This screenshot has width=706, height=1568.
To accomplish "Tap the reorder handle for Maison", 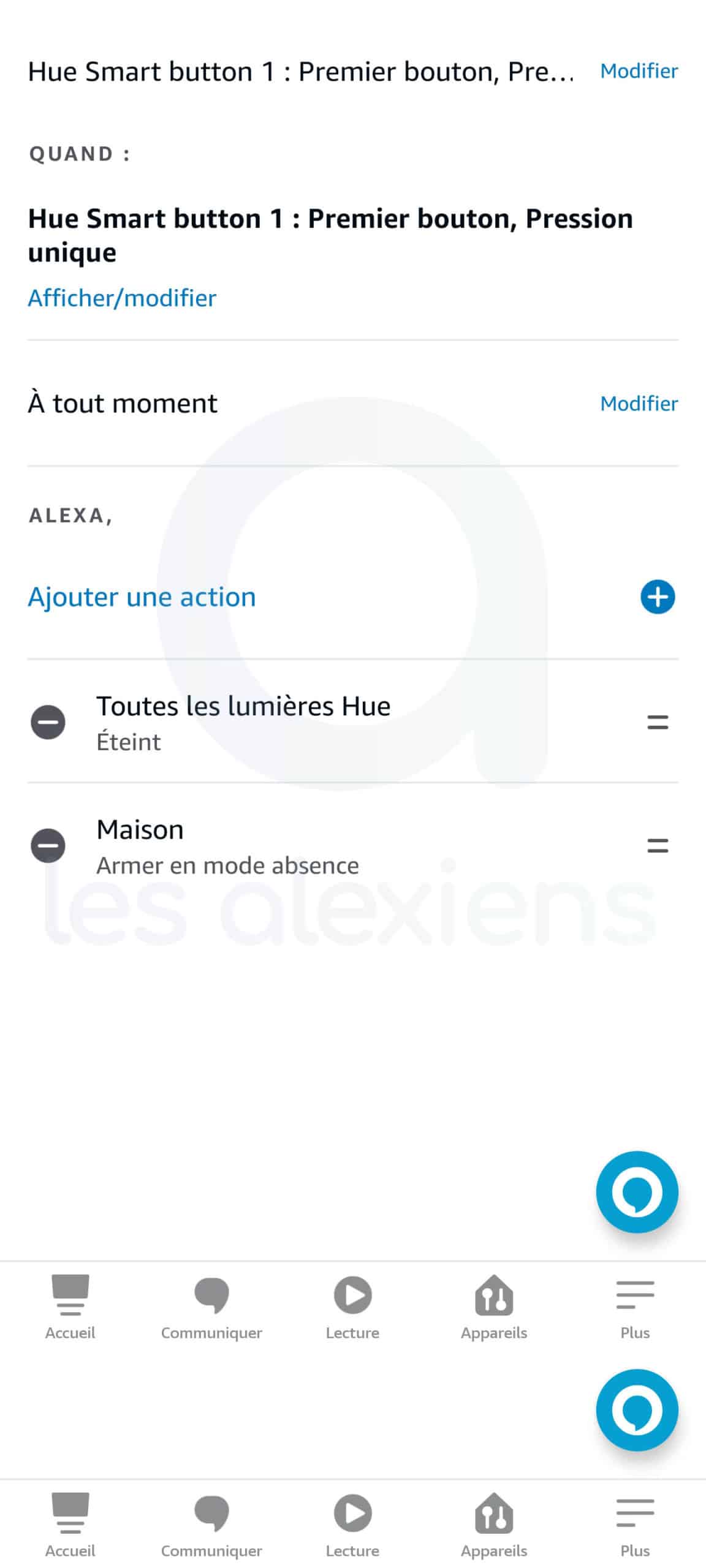I will tap(658, 846).
